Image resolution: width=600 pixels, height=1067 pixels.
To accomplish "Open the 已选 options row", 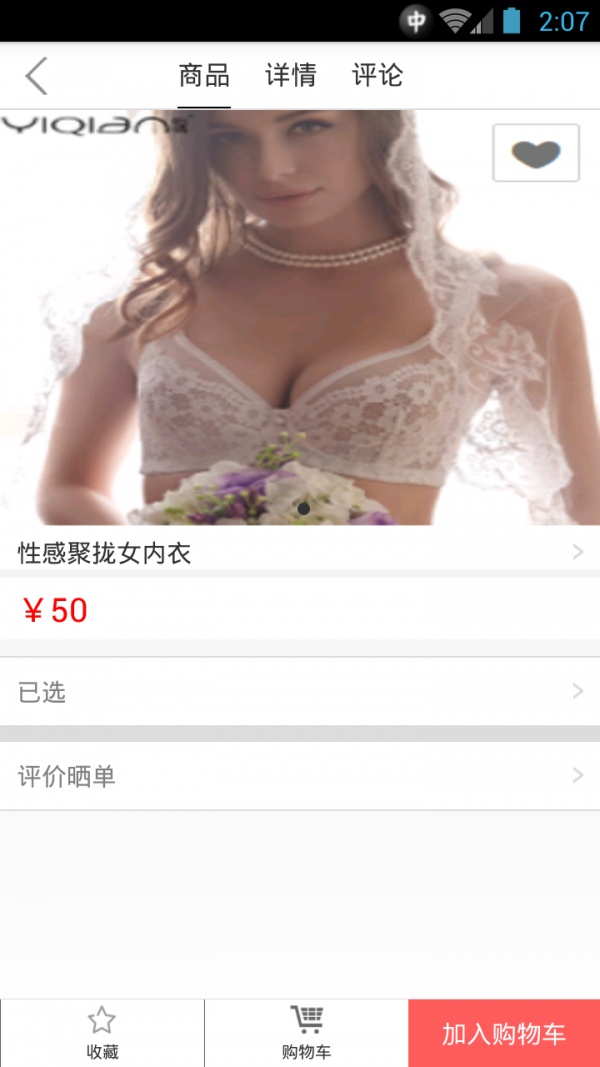I will click(x=300, y=691).
